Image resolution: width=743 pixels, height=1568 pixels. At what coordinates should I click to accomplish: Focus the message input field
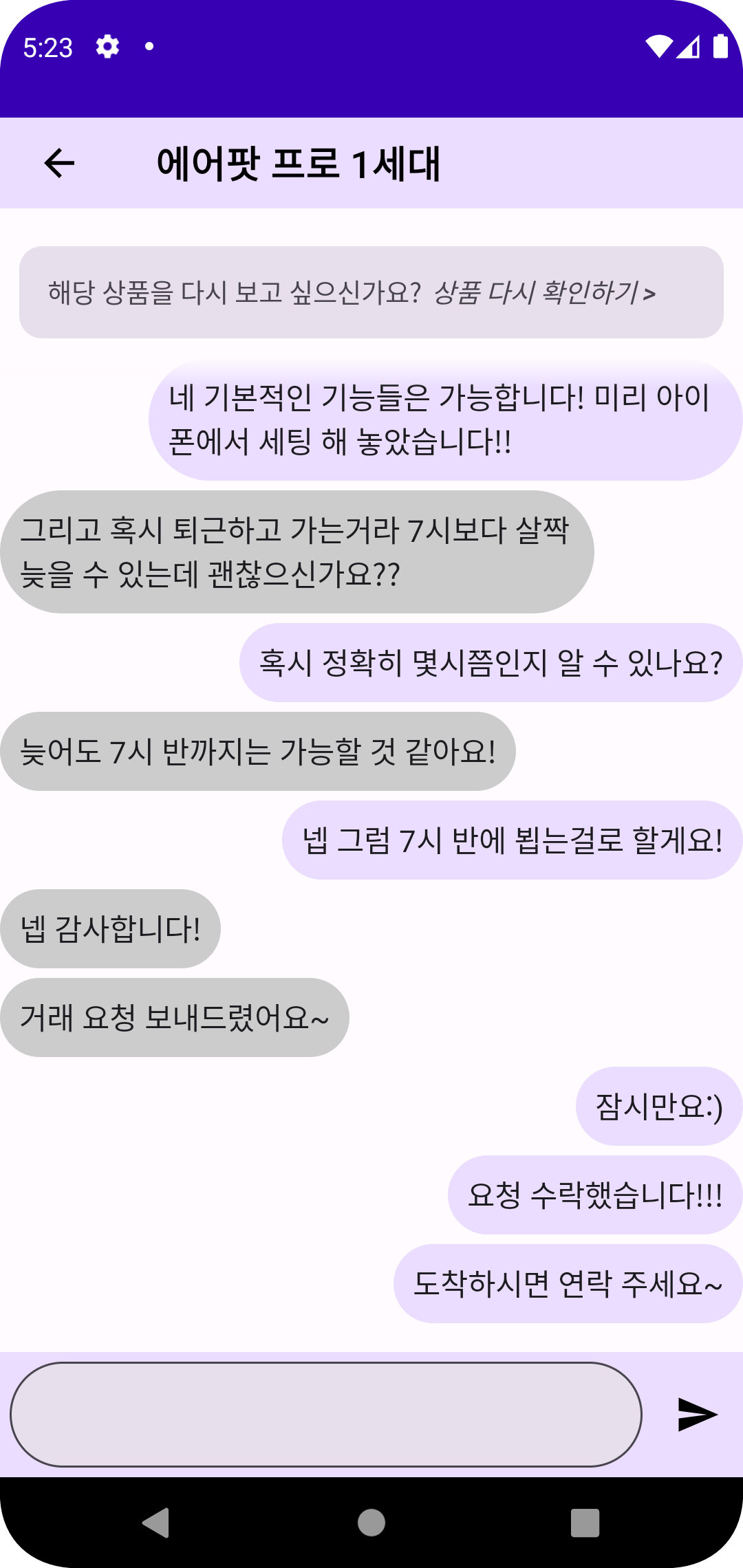coord(326,1415)
